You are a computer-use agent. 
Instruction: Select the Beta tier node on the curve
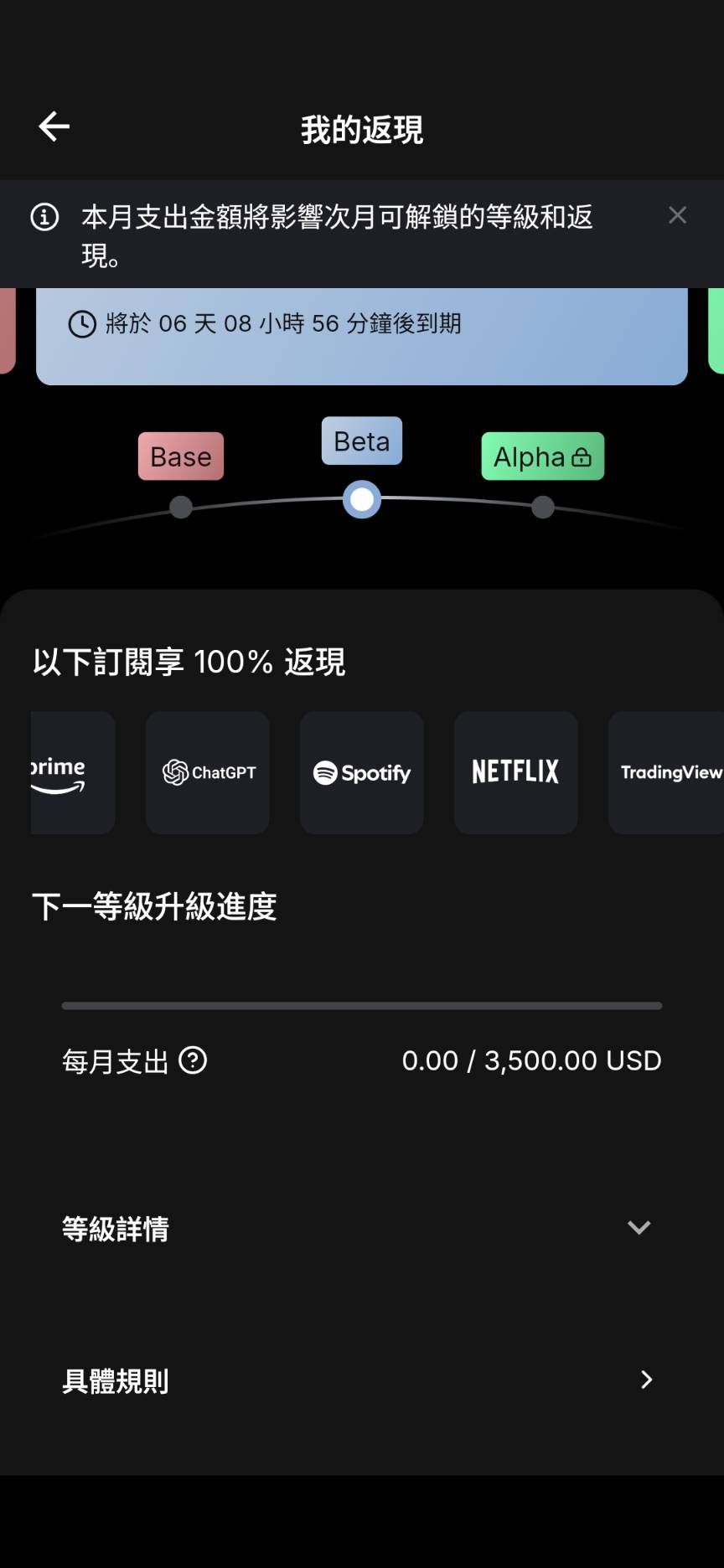(361, 499)
